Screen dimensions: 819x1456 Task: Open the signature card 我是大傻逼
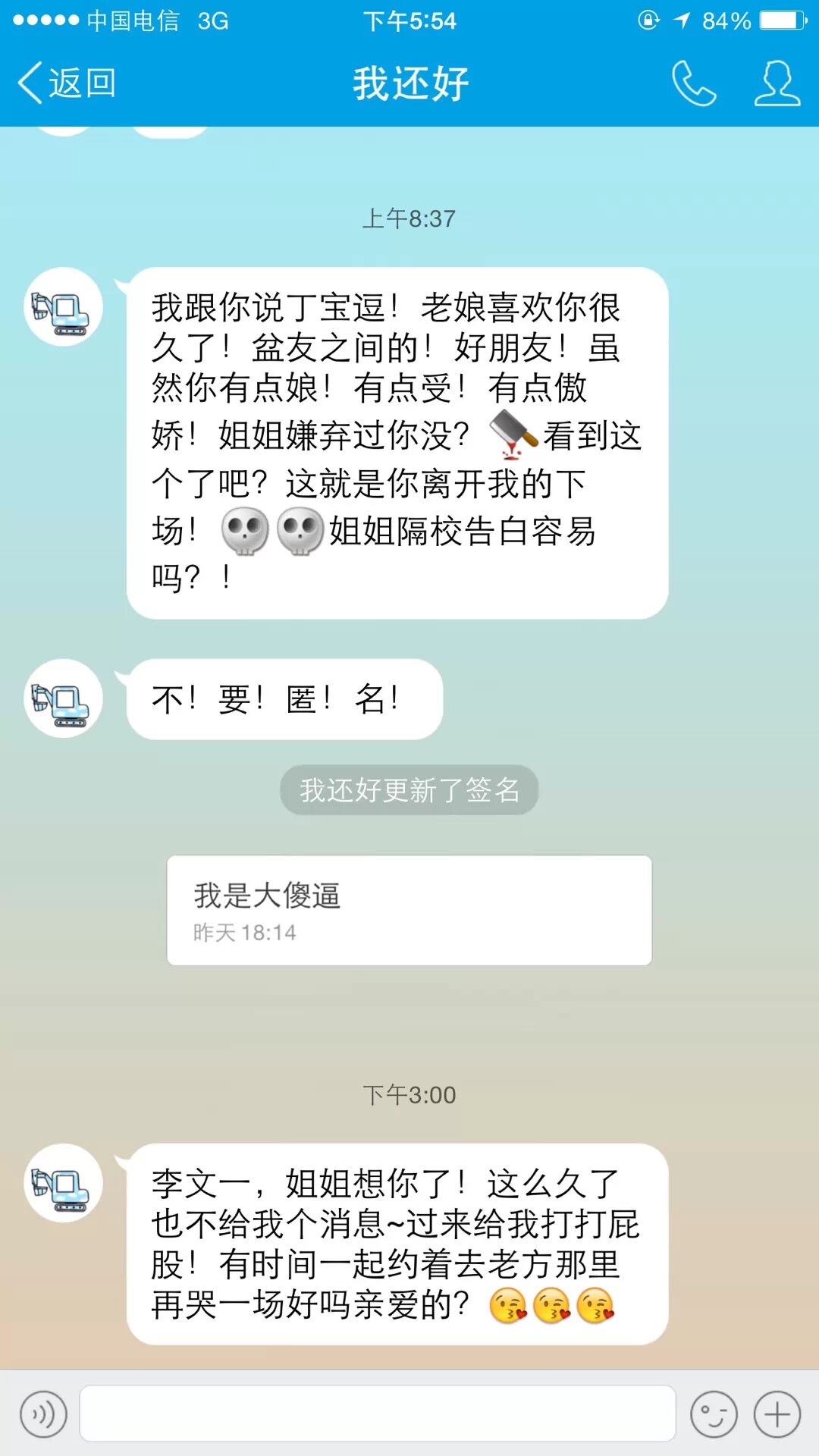[409, 910]
